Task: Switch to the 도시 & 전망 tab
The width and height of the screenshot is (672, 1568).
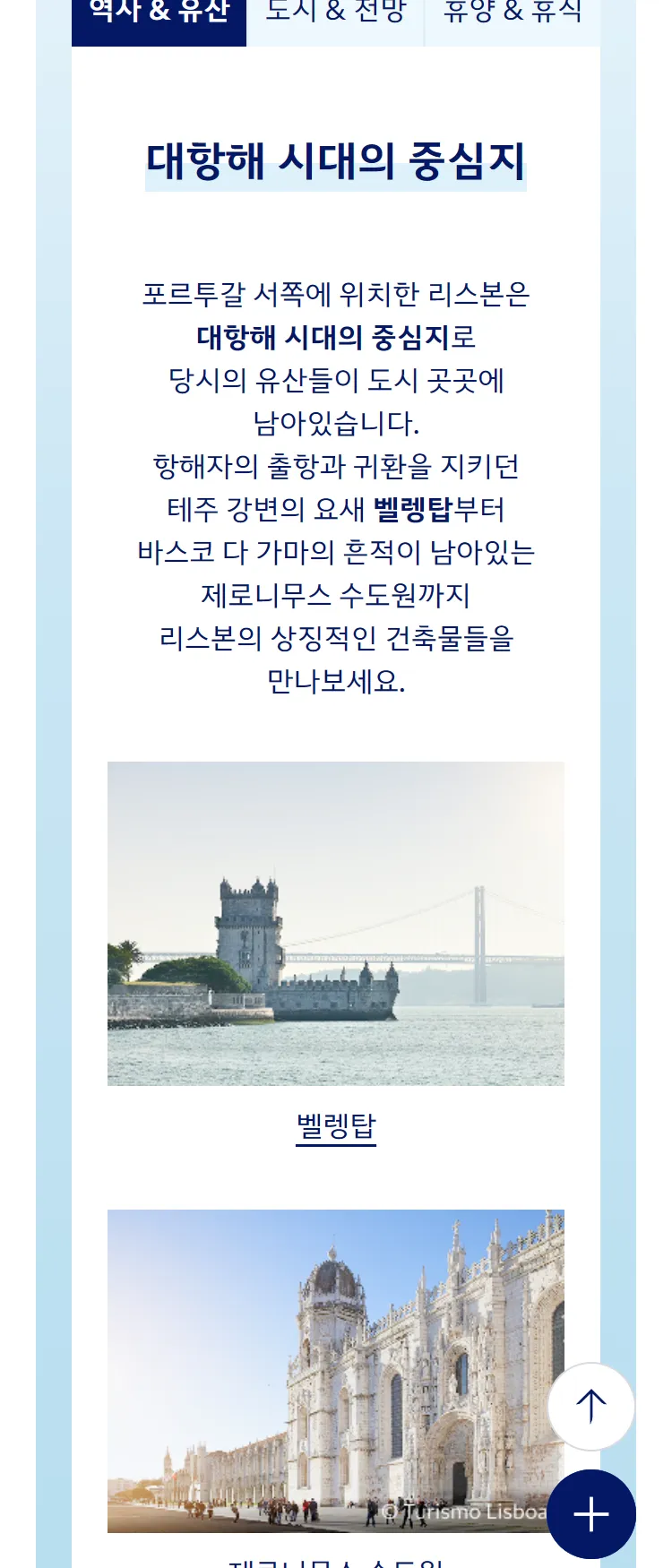Action: coord(335,16)
